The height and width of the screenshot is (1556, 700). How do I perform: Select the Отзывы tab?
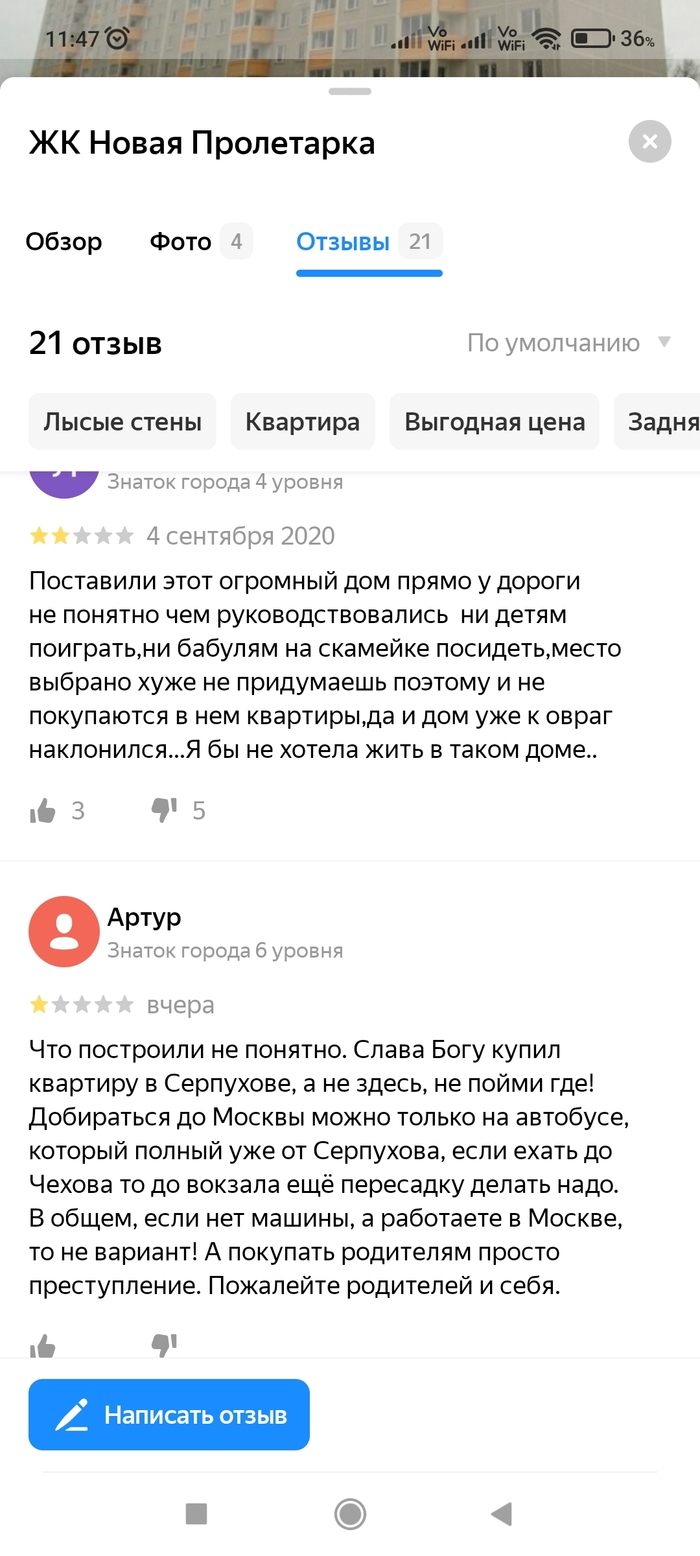(367, 242)
